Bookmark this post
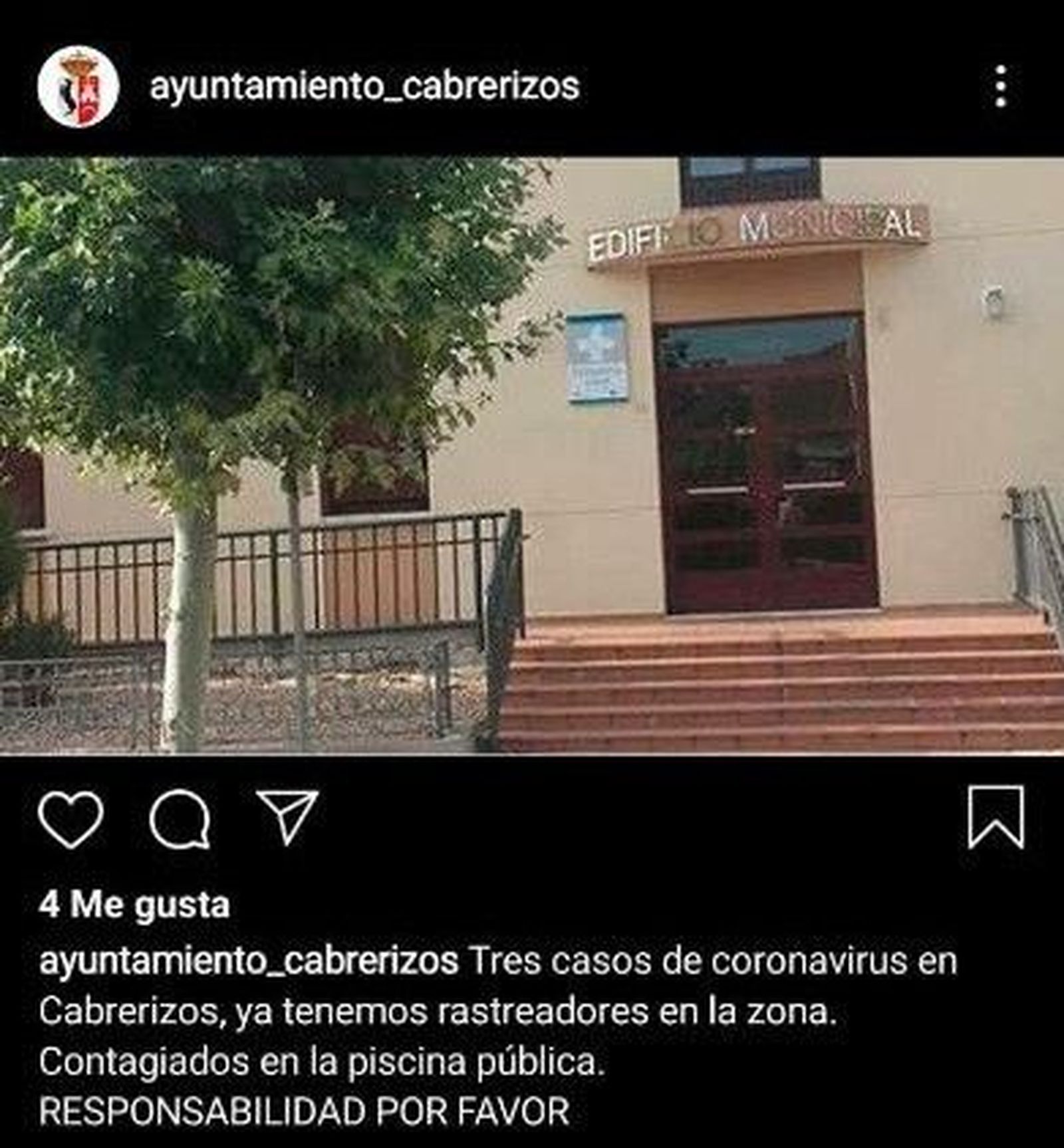The image size is (1064, 1148). (996, 818)
